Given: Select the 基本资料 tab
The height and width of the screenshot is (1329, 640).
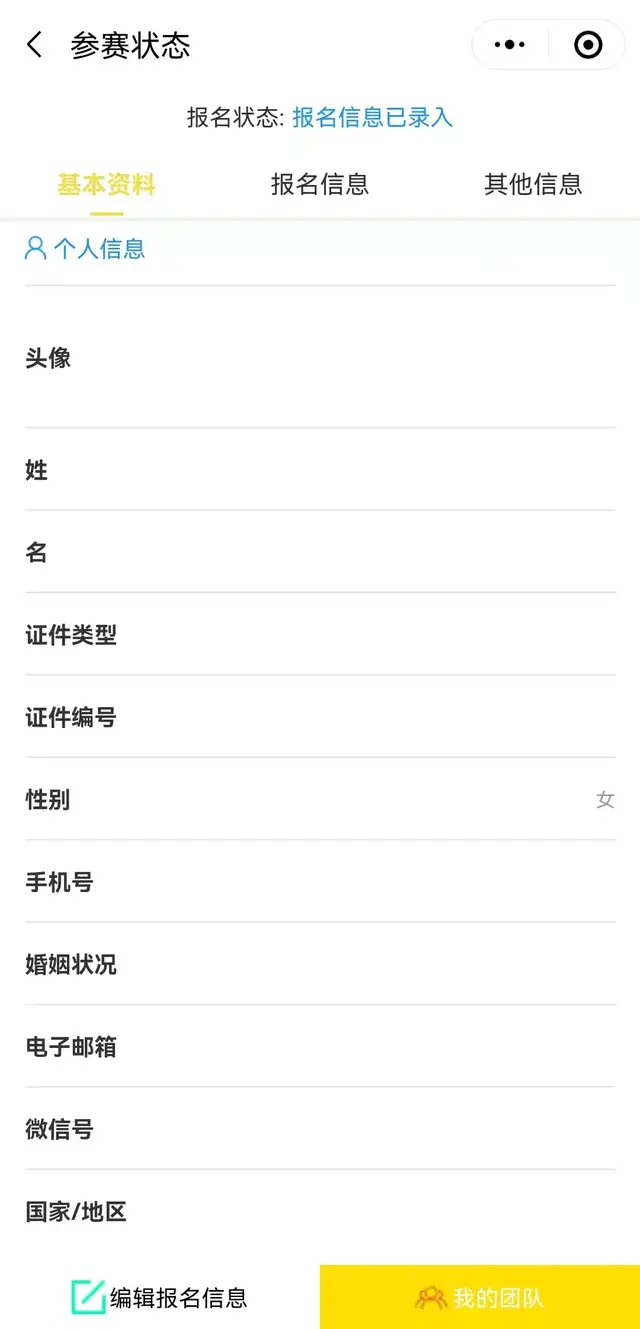Looking at the screenshot, I should point(106,184).
